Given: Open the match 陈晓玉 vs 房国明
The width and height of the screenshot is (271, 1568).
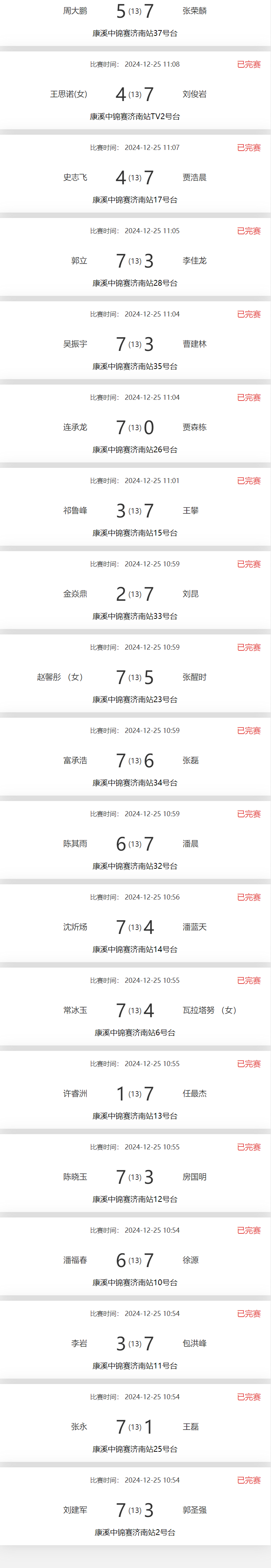Looking at the screenshot, I should (135, 1177).
